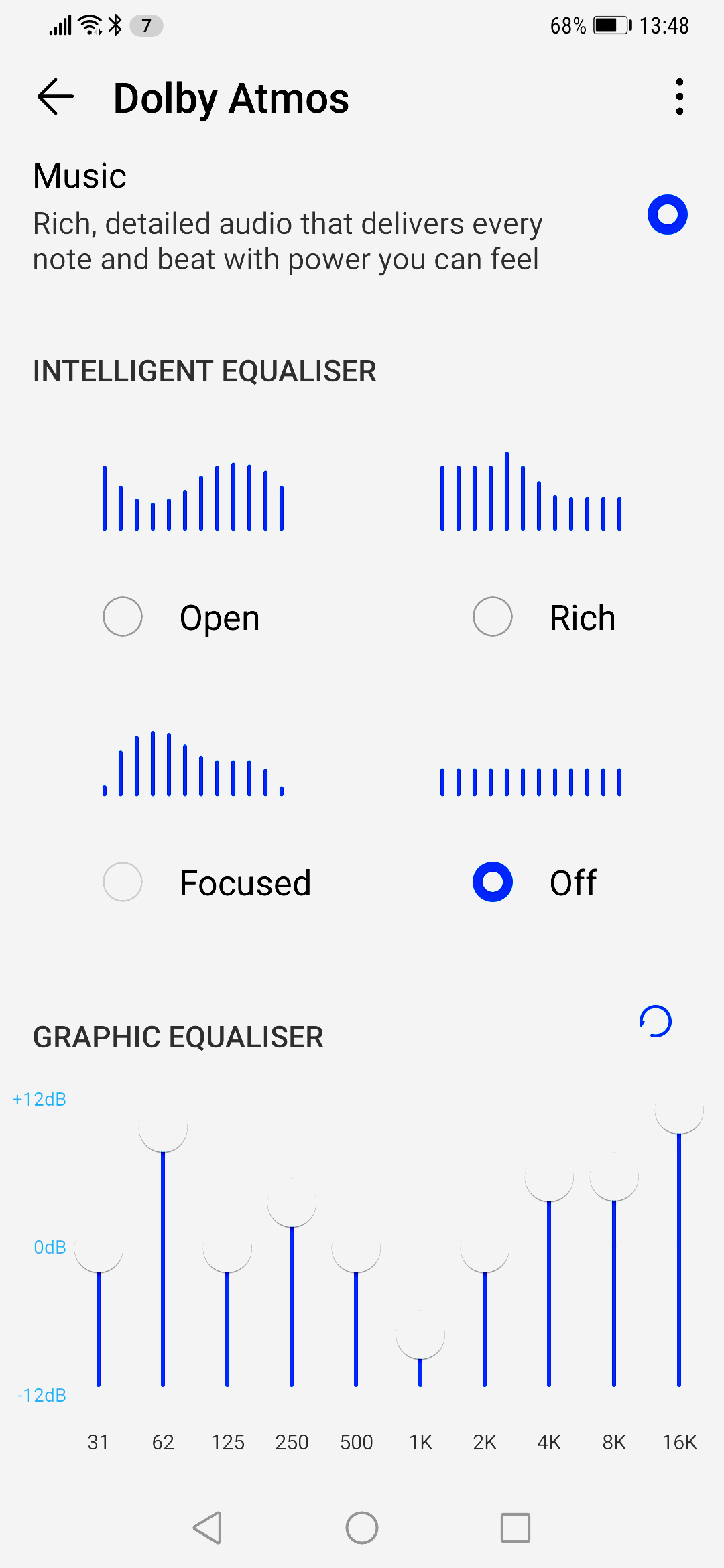Tap the 16K slider knob

point(679,1110)
